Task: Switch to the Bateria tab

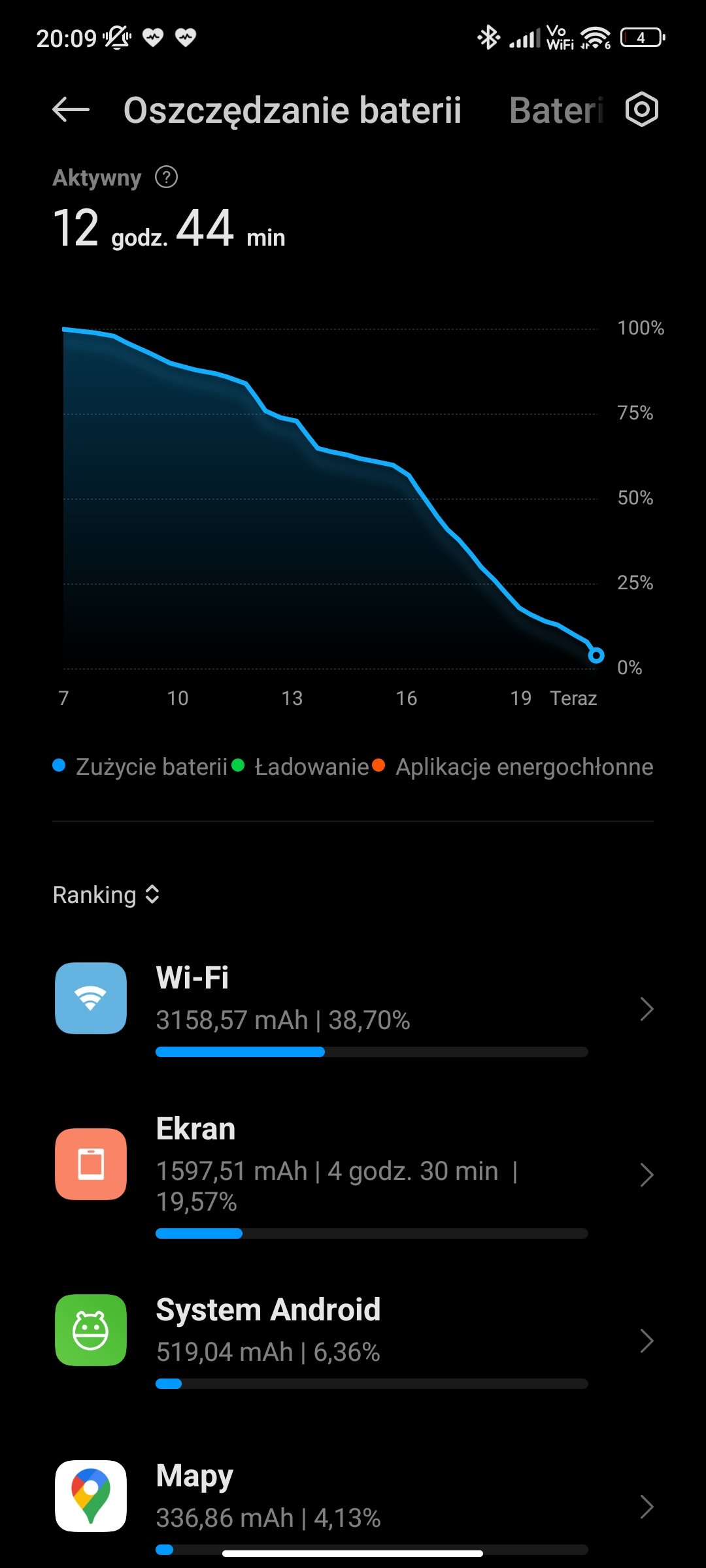Action: click(556, 110)
